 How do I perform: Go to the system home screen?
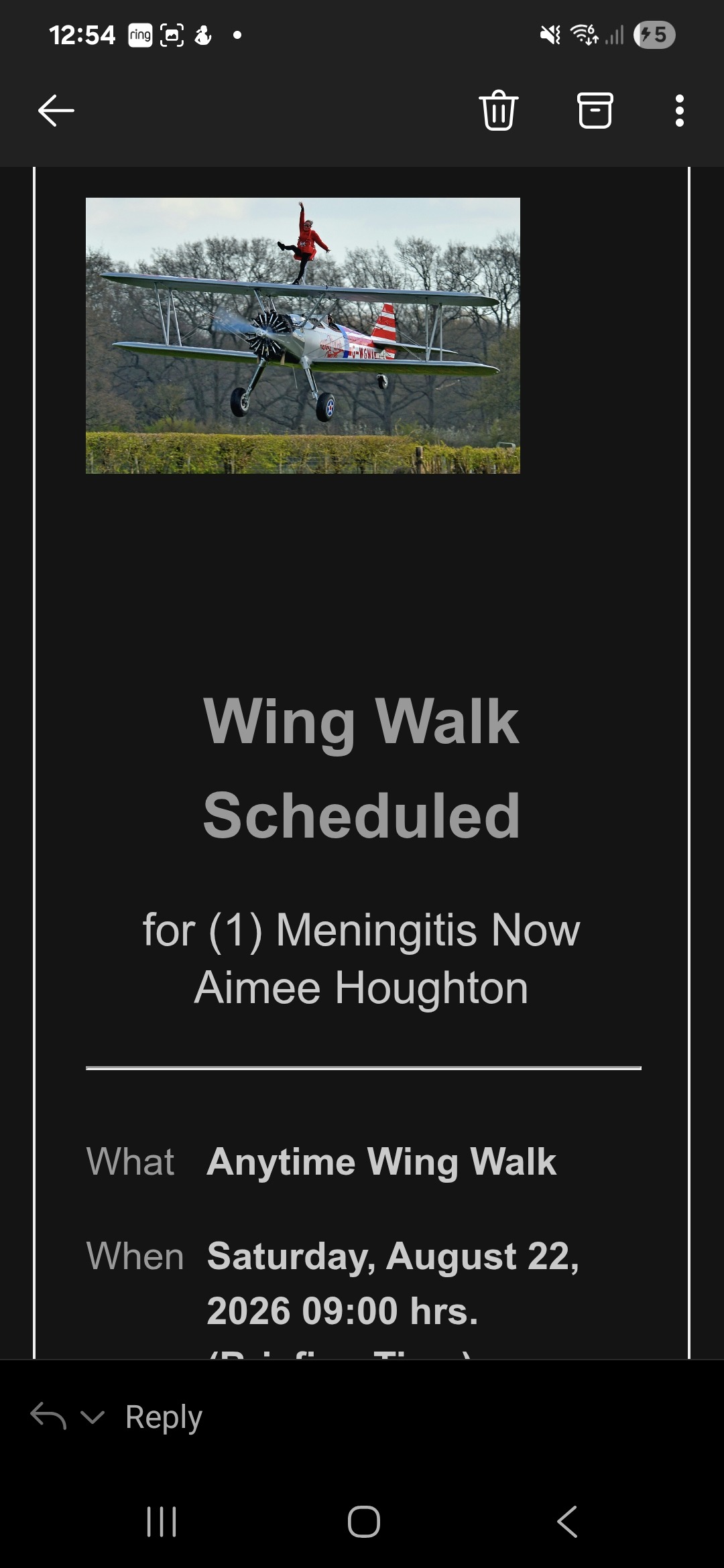point(363,1521)
